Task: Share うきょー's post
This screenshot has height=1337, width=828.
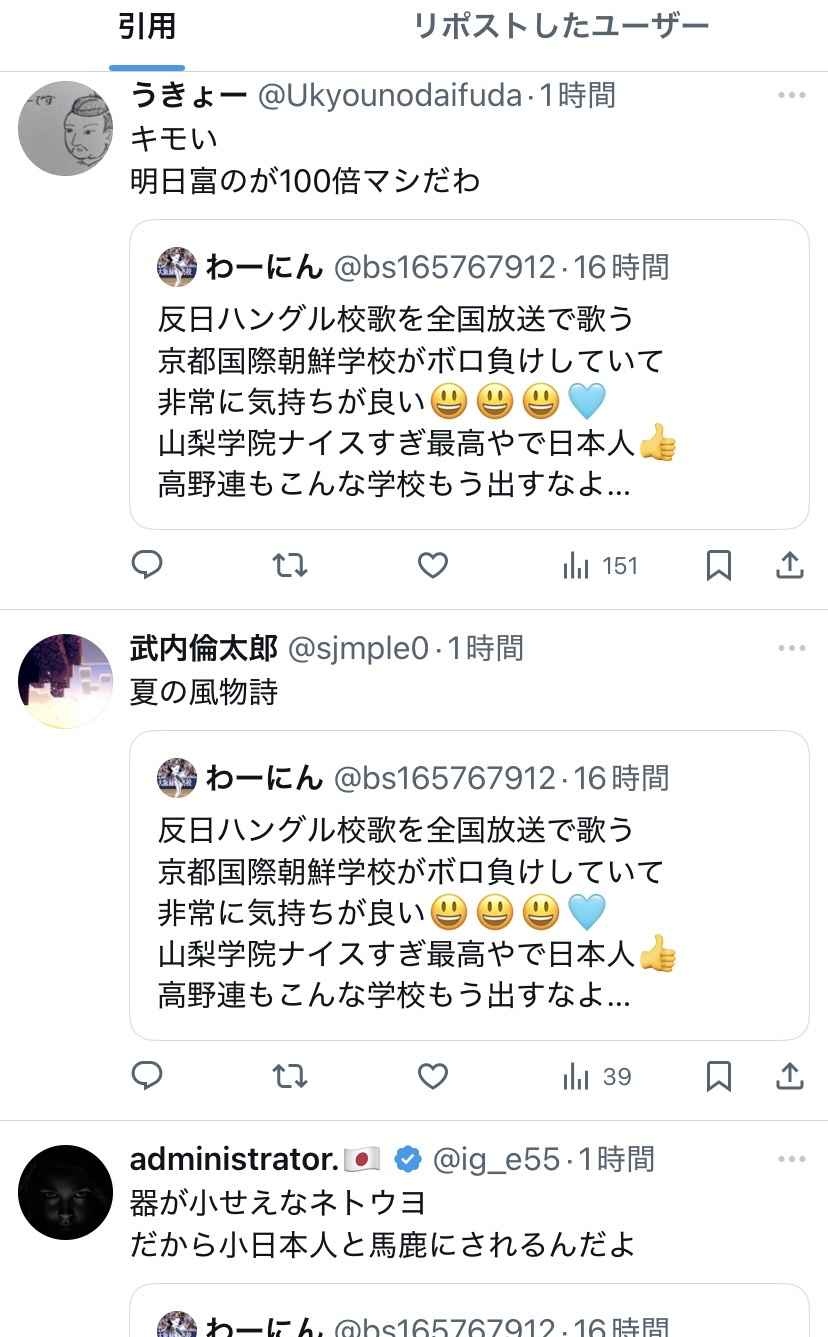Action: pos(790,566)
